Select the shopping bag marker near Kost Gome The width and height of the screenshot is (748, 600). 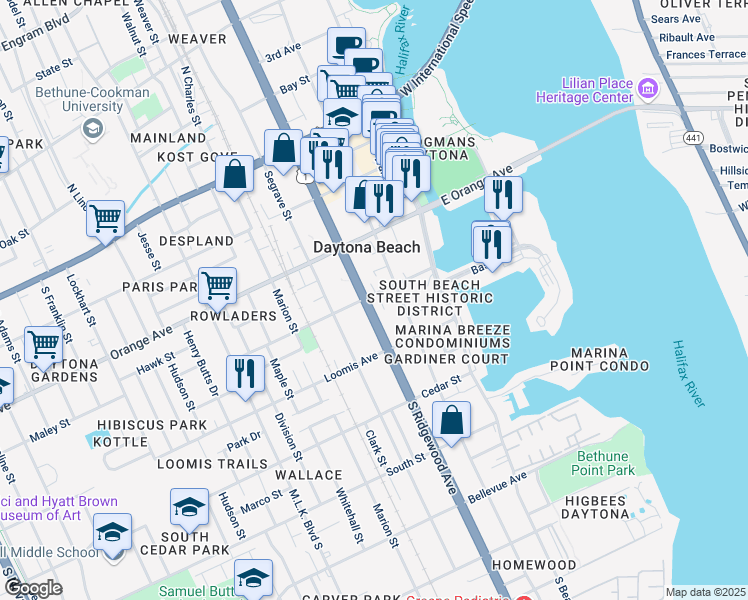click(234, 175)
